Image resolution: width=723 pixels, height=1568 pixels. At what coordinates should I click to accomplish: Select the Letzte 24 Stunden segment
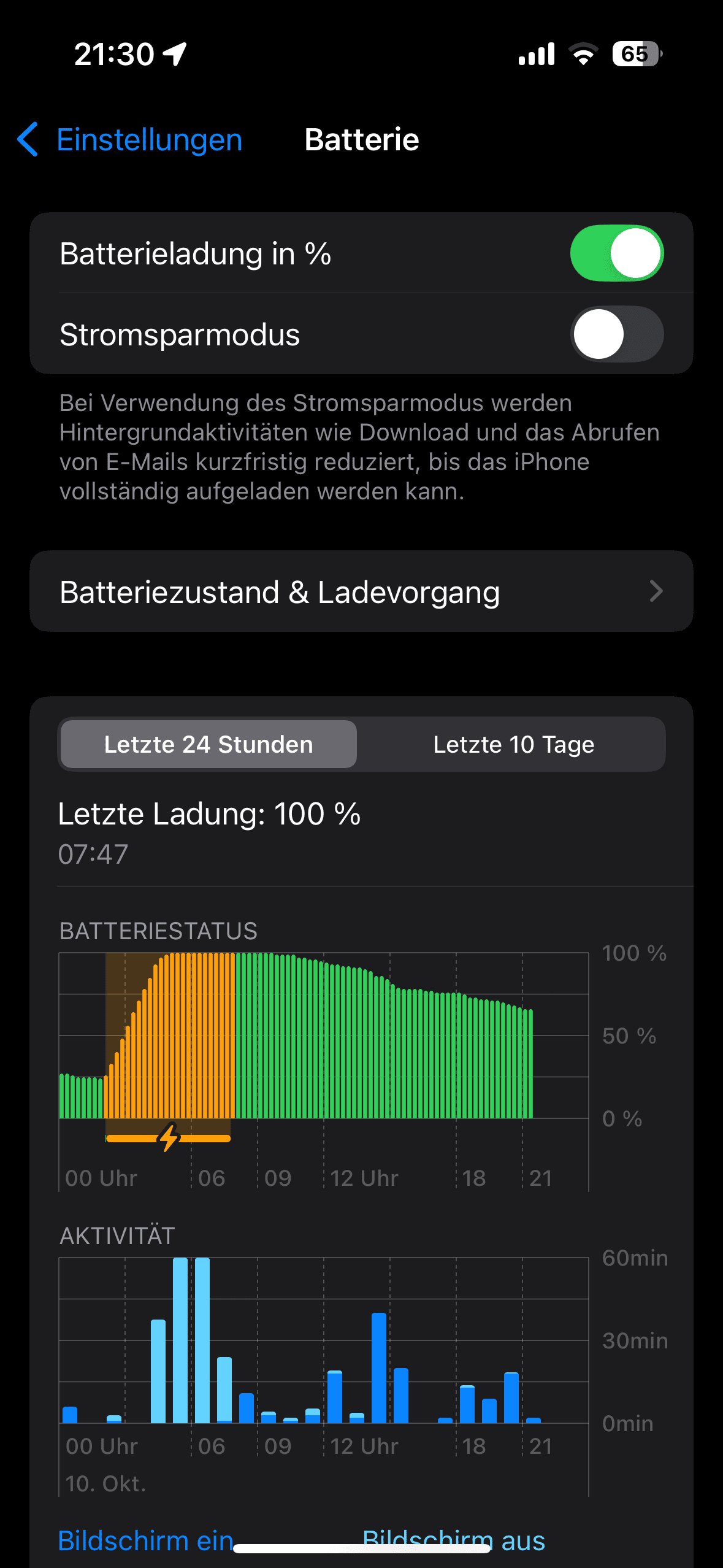click(x=208, y=744)
